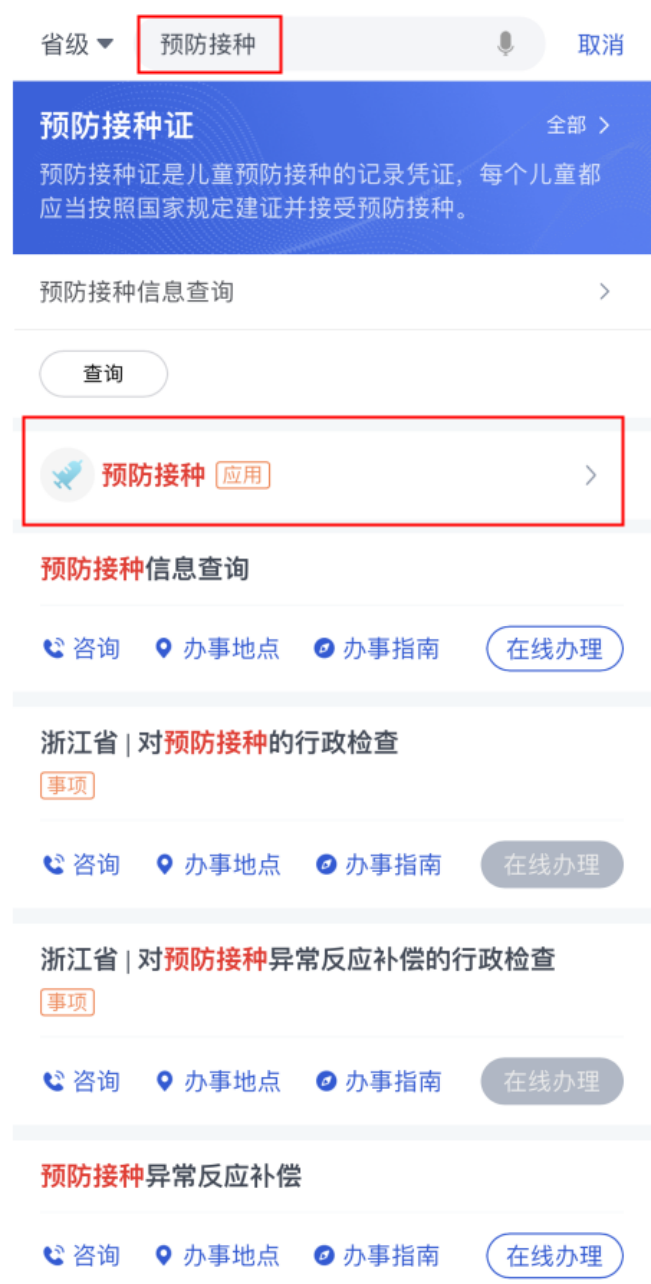
Task: Tap 咨询 under 预防接种信息查询
Action: tap(81, 649)
